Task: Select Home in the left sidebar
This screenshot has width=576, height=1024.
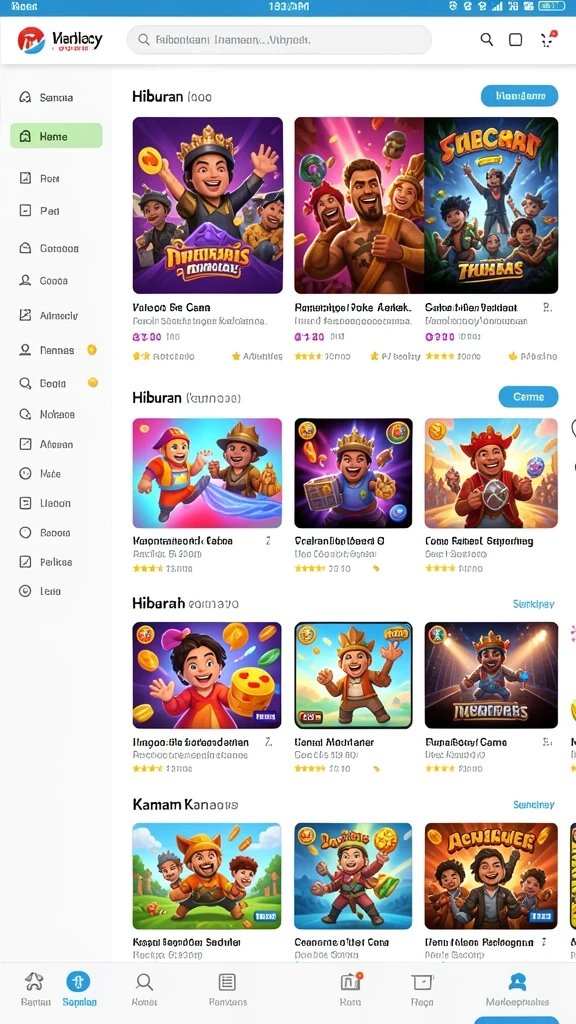Action: pos(56,136)
